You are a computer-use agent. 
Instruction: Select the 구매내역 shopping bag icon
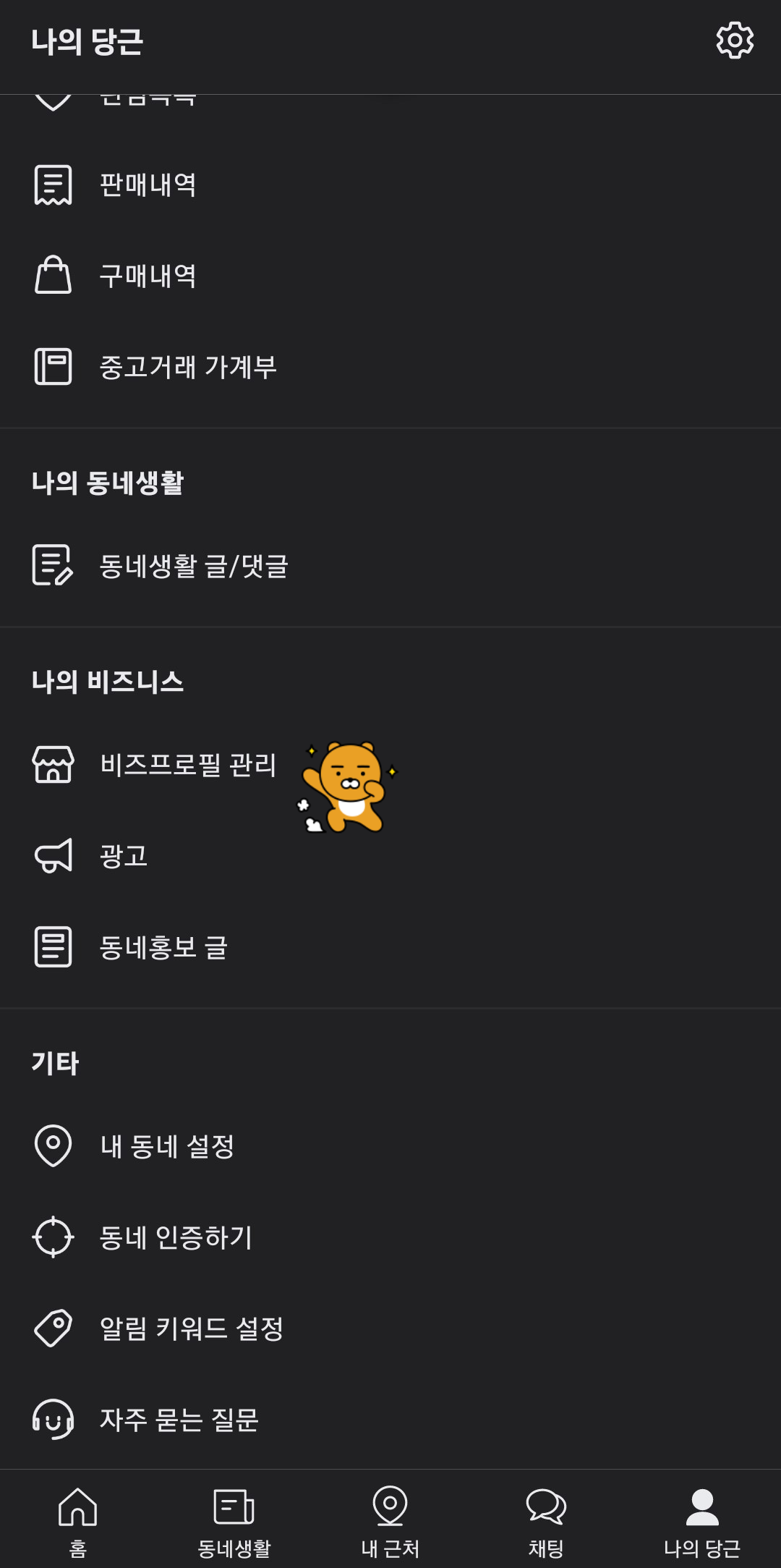pyautogui.click(x=52, y=275)
